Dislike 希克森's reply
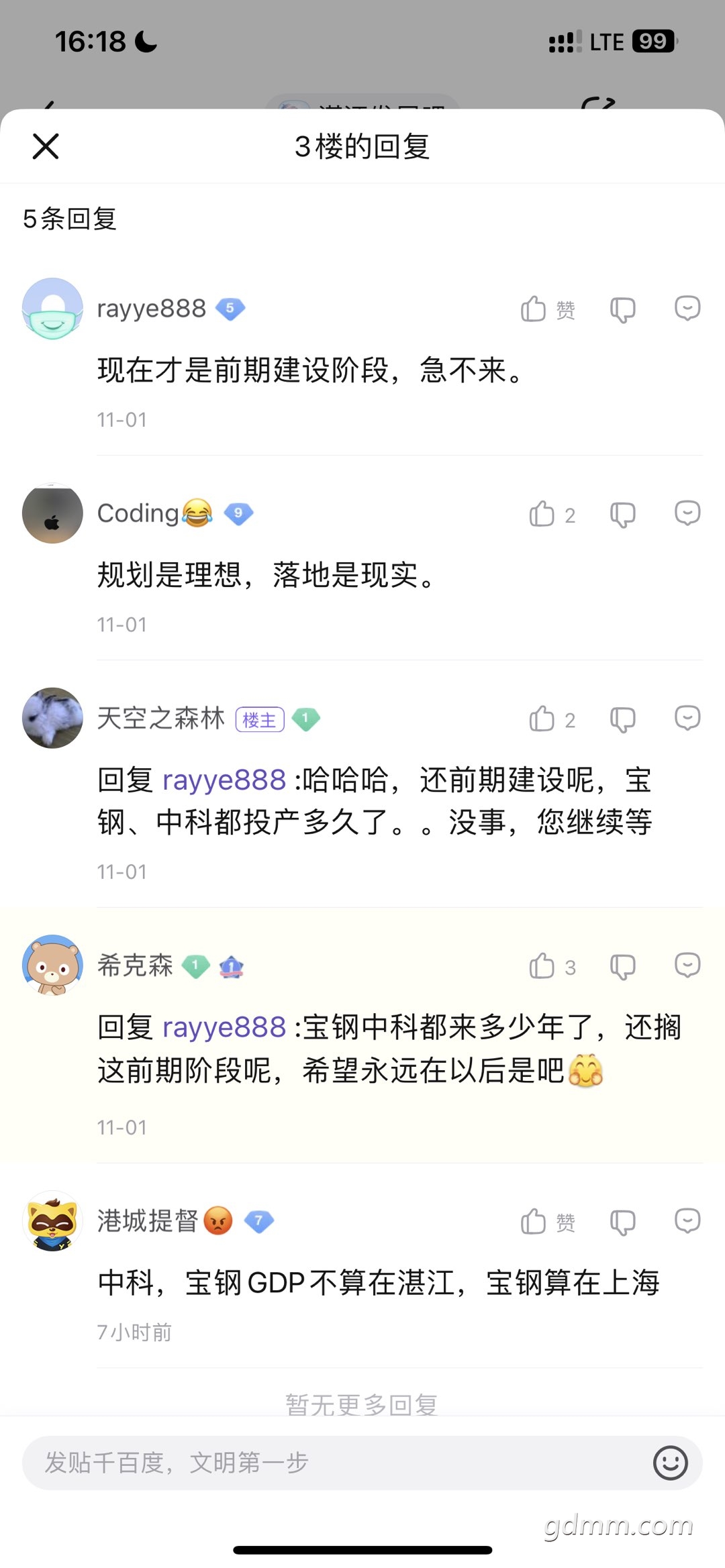The height and width of the screenshot is (1568, 725). [622, 967]
